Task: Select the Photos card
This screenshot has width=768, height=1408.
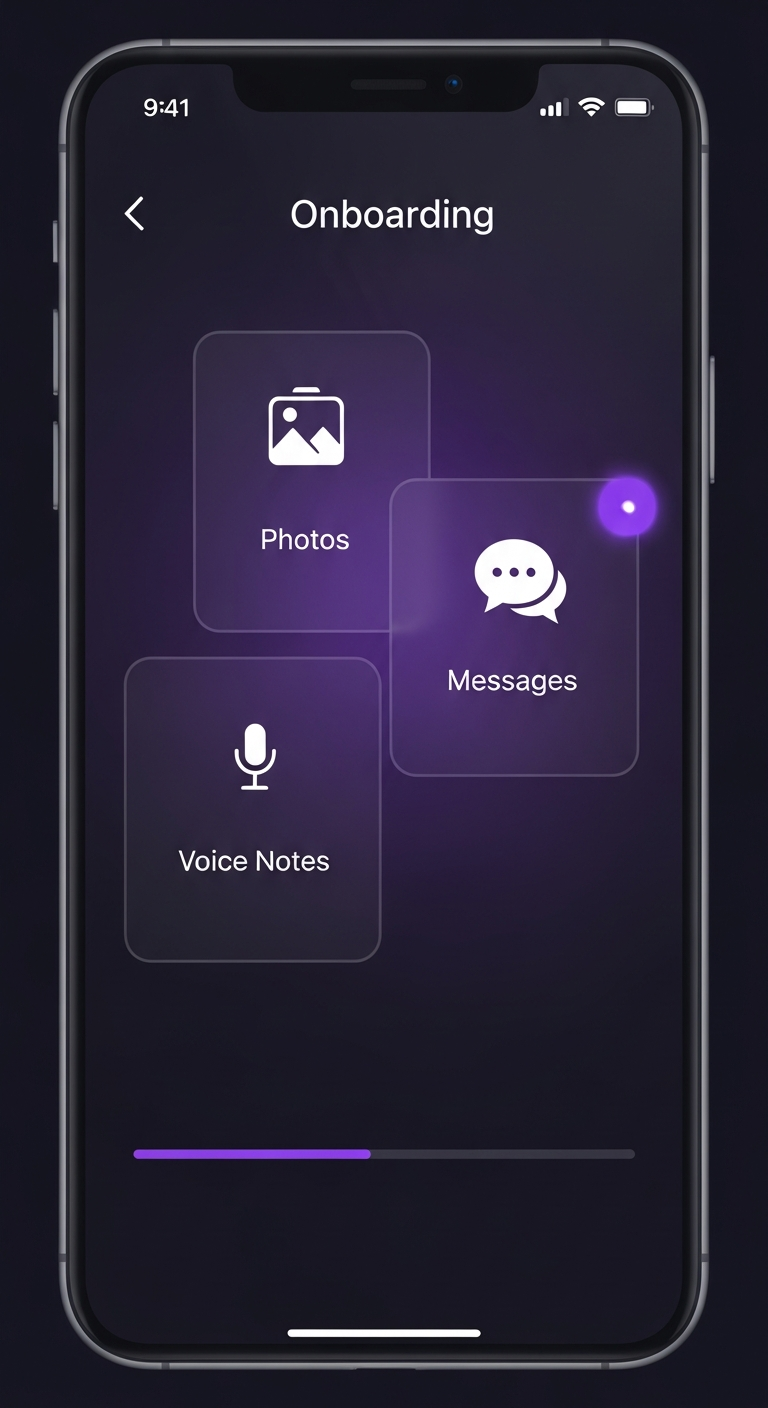Action: coord(300,470)
